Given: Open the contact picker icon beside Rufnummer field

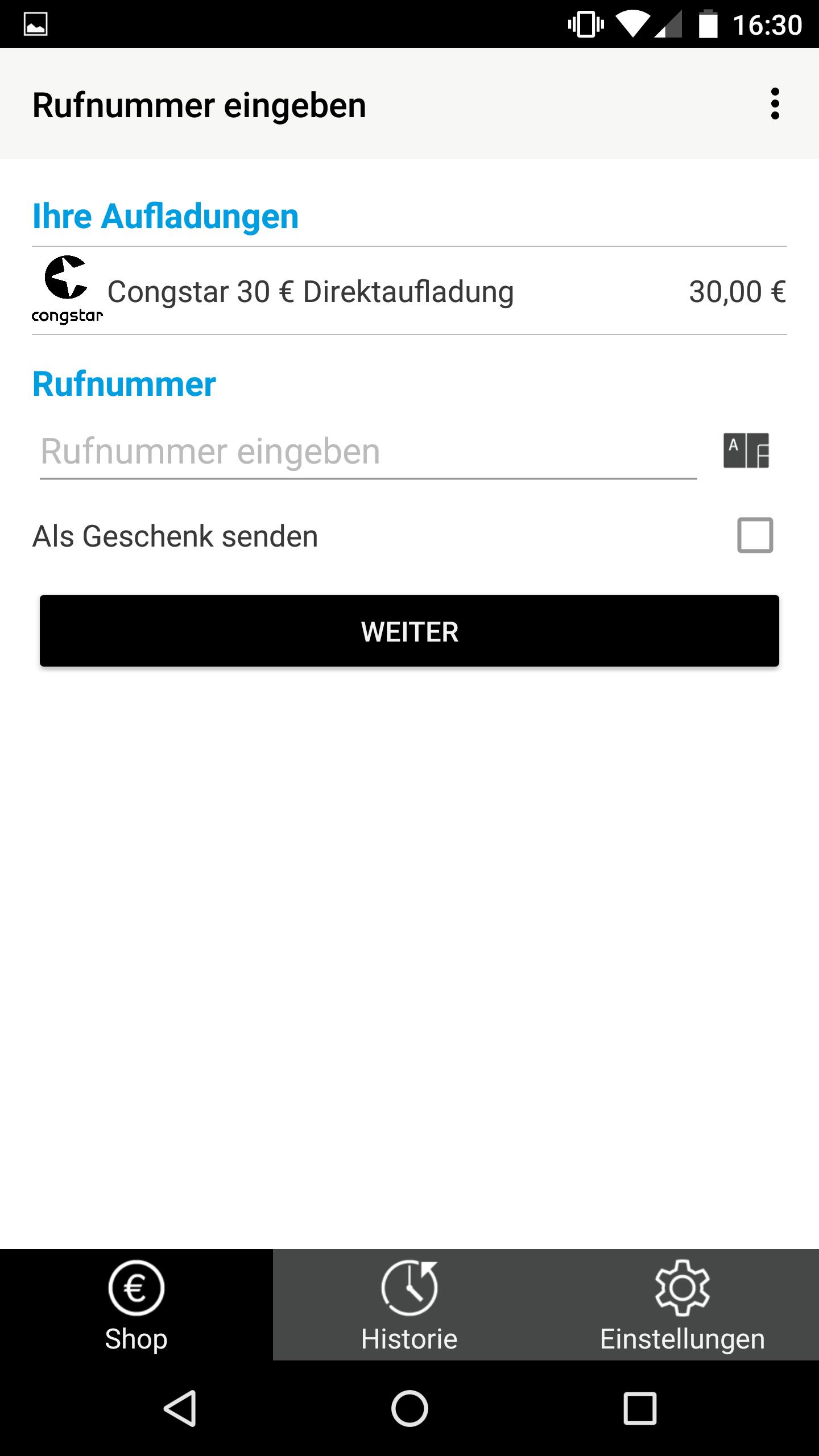Looking at the screenshot, I should coord(745,450).
